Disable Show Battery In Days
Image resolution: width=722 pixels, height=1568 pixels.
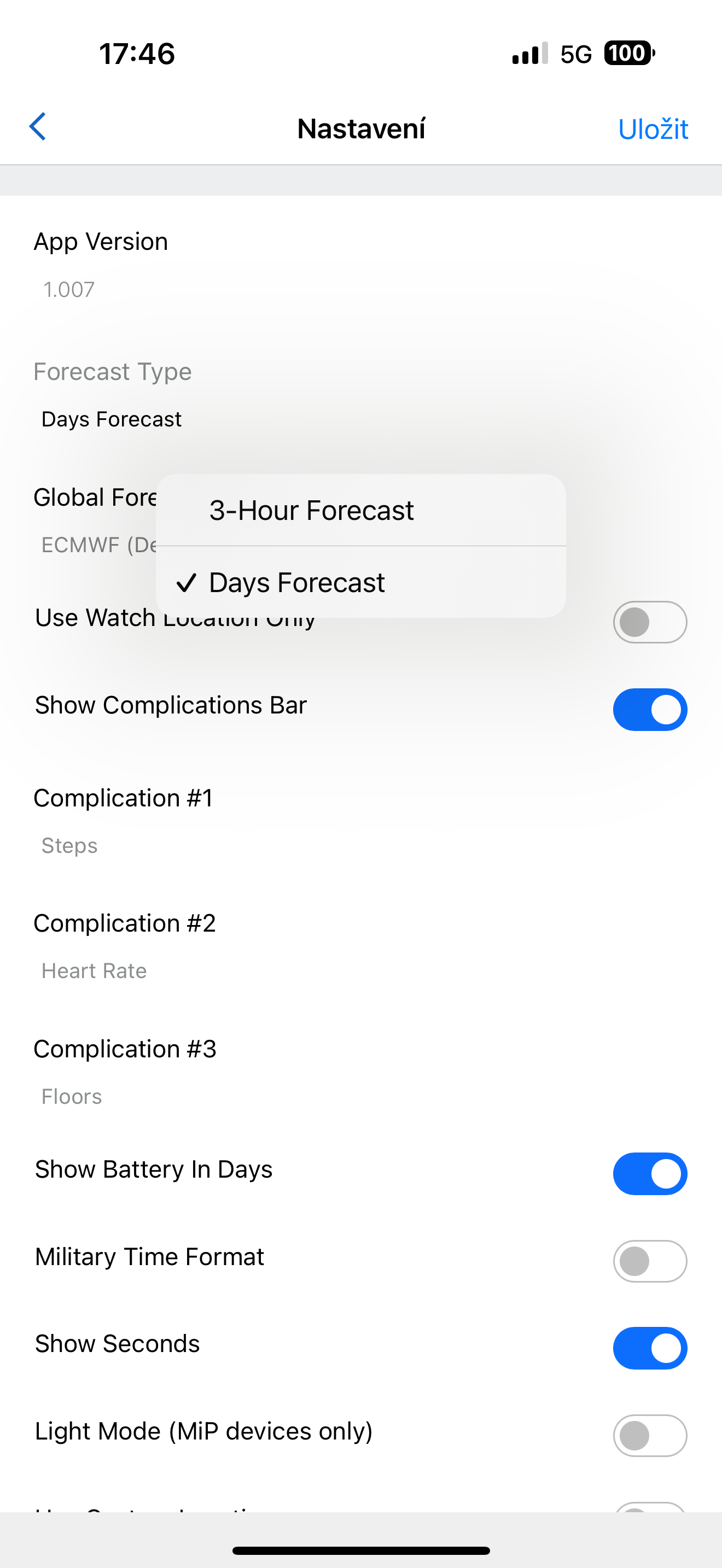point(650,1174)
